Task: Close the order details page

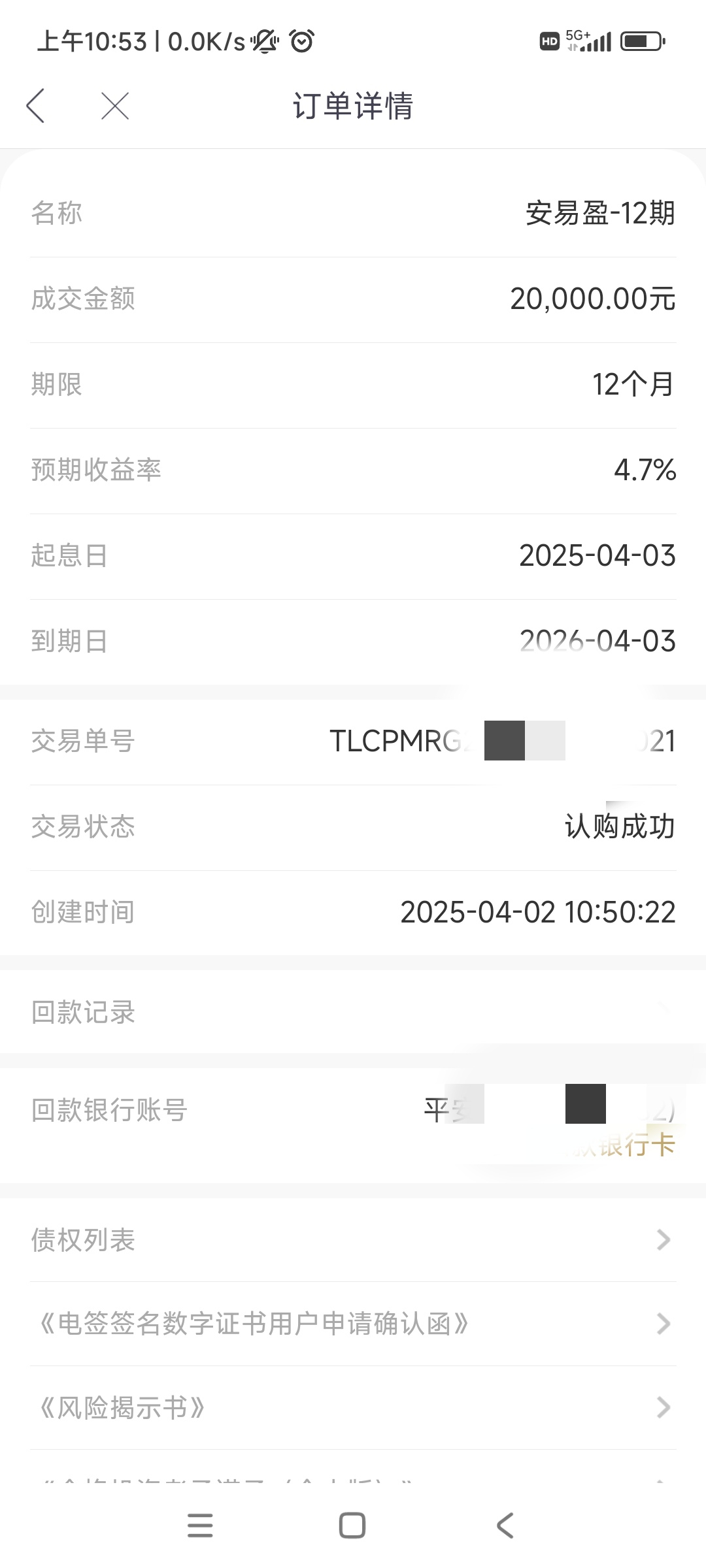Action: pyautogui.click(x=115, y=106)
